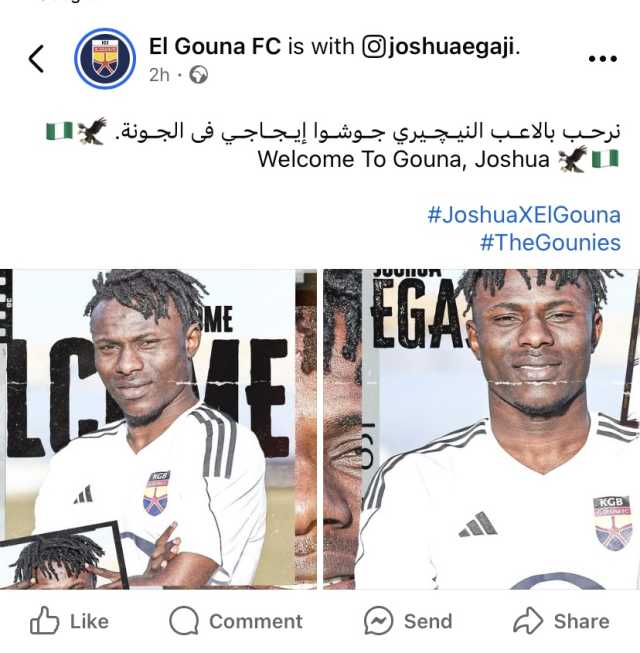Image resolution: width=640 pixels, height=653 pixels.
Task: Open the #JoshuaXElGouna hashtag
Action: [523, 214]
